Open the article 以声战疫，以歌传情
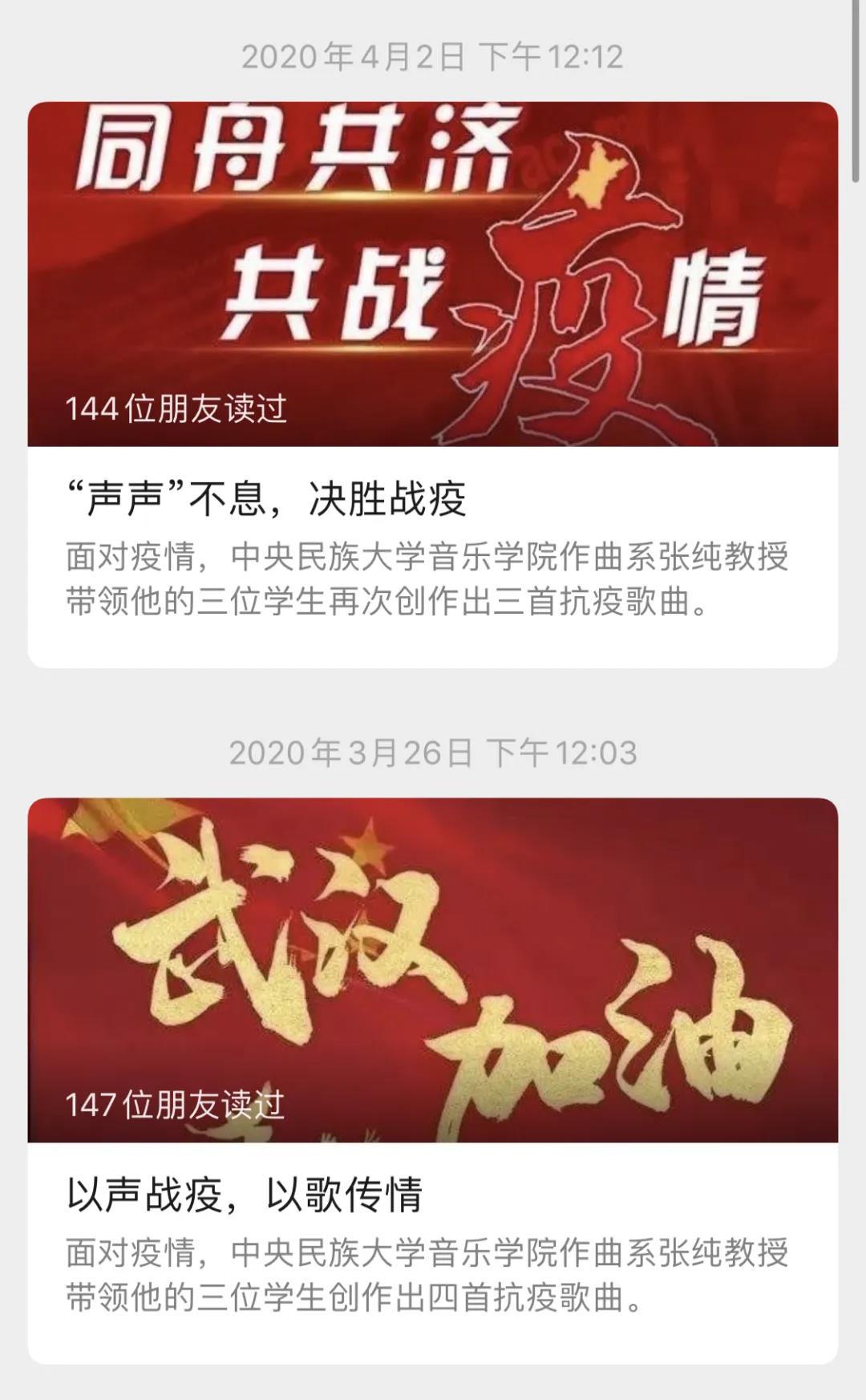Image resolution: width=866 pixels, height=1400 pixels. 245,1195
